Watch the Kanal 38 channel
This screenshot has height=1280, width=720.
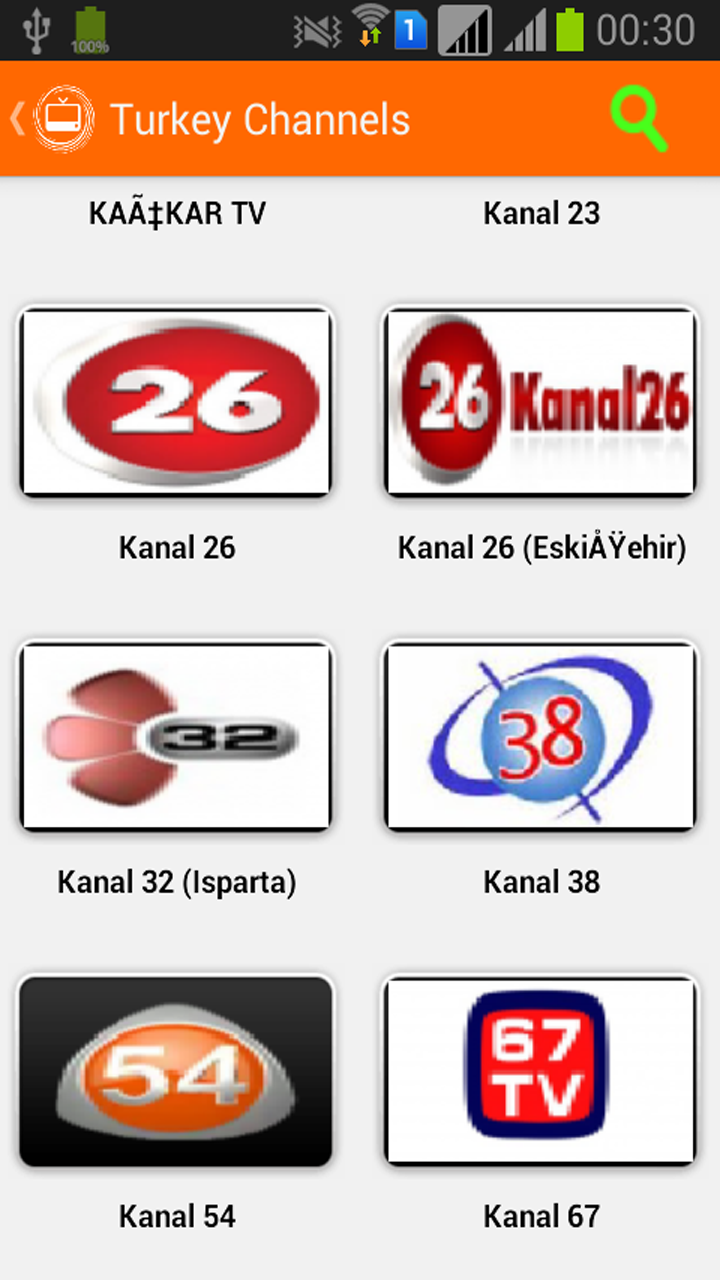(541, 737)
